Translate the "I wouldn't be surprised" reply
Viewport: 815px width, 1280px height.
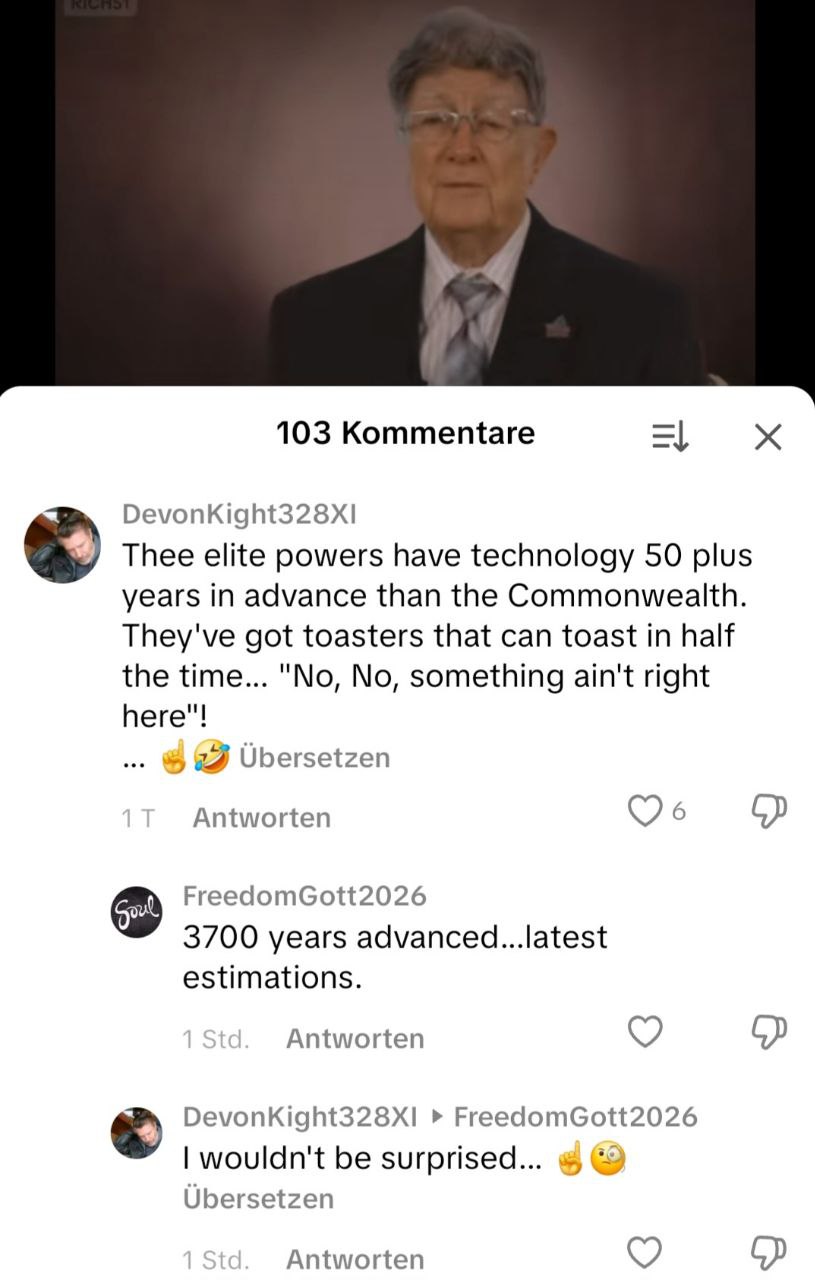tap(258, 1198)
